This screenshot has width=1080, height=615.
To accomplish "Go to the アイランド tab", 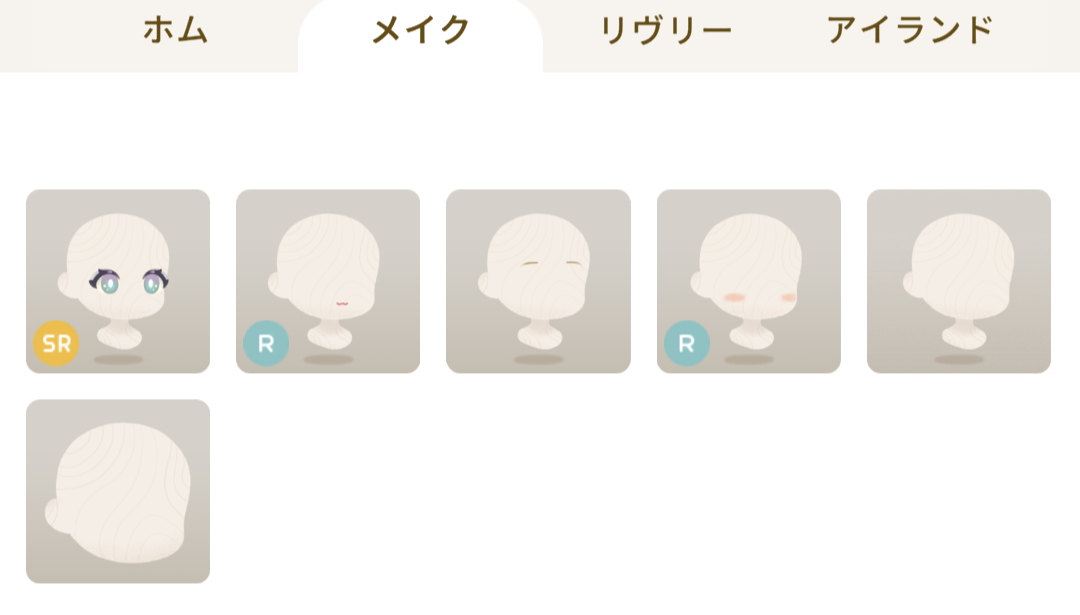I will click(910, 30).
